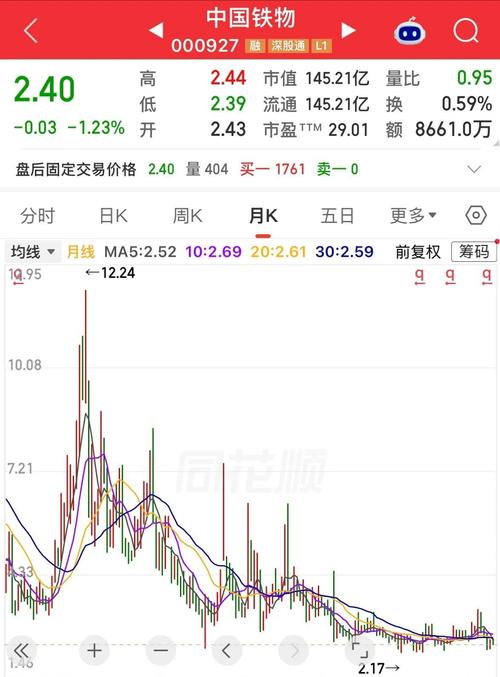Expand the after-hours fixed price row

click(x=474, y=169)
